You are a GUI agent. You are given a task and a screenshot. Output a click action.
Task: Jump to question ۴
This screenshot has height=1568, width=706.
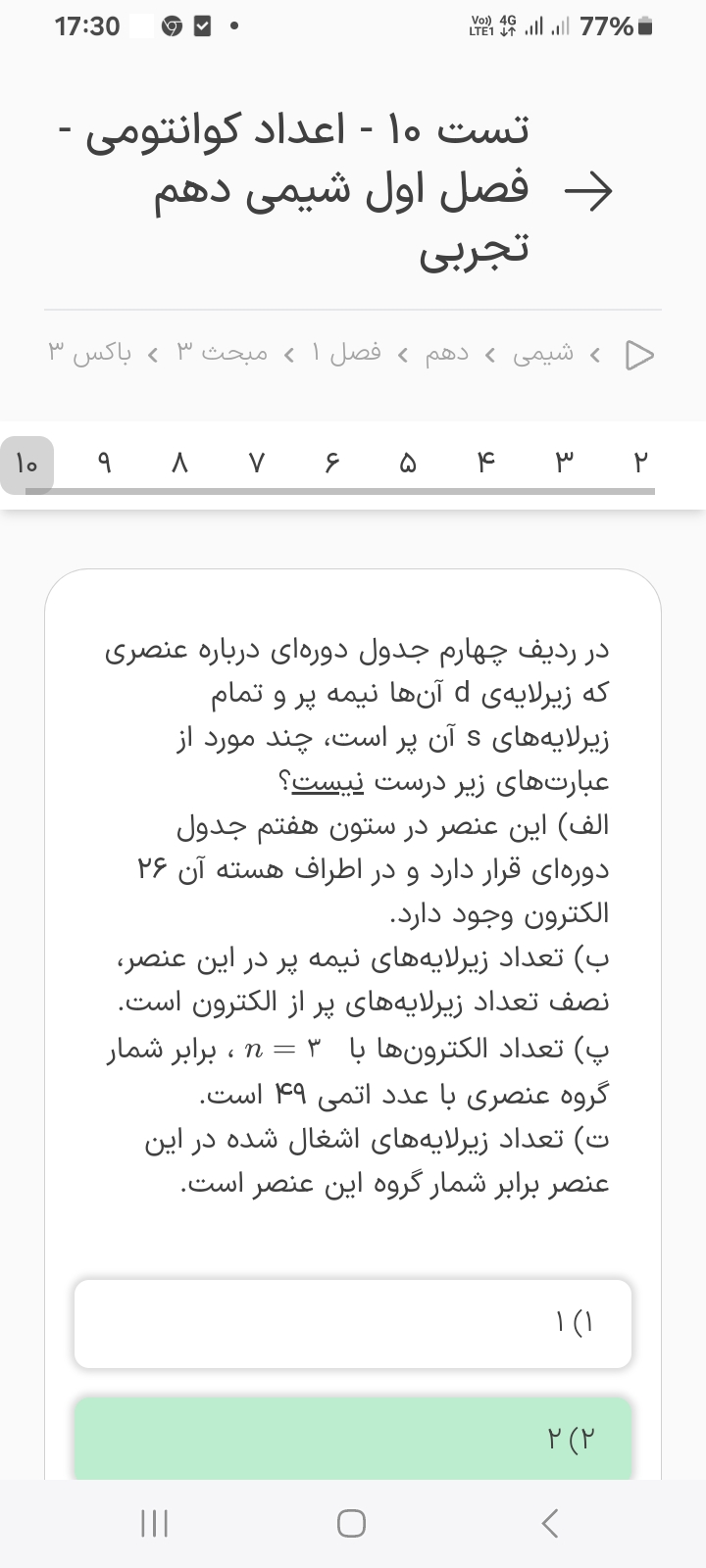point(485,463)
